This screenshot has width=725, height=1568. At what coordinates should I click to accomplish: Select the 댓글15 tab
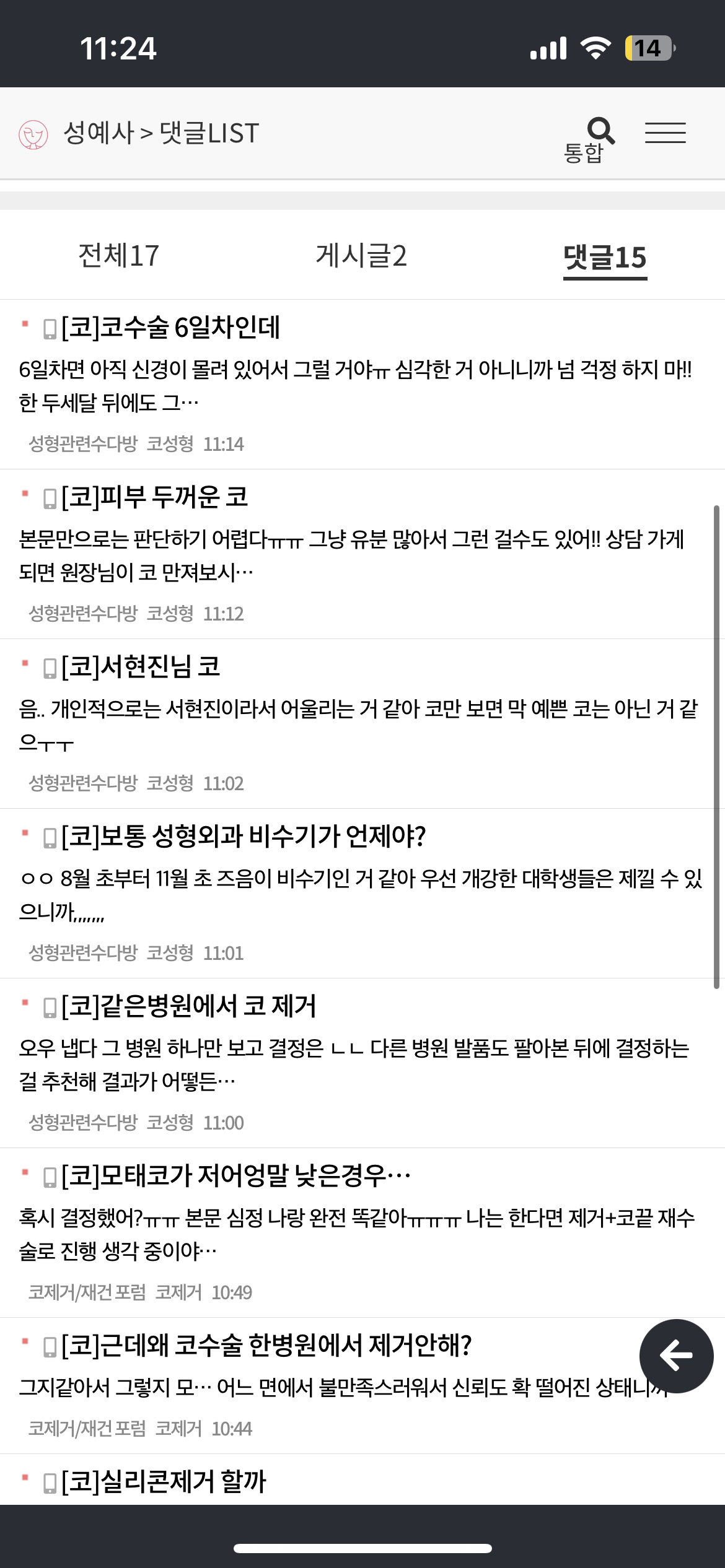[x=605, y=257]
